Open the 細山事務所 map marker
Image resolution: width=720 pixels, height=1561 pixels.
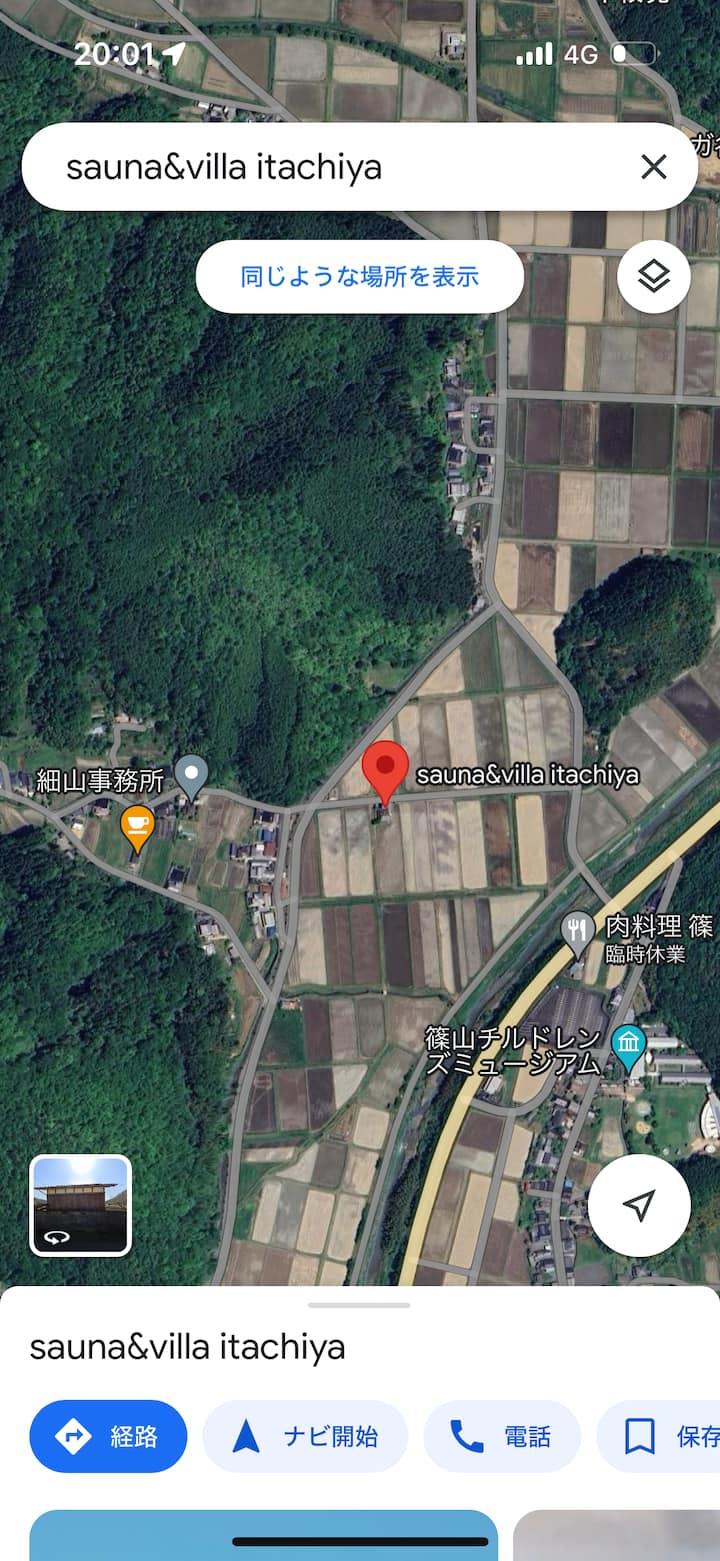tap(191, 773)
